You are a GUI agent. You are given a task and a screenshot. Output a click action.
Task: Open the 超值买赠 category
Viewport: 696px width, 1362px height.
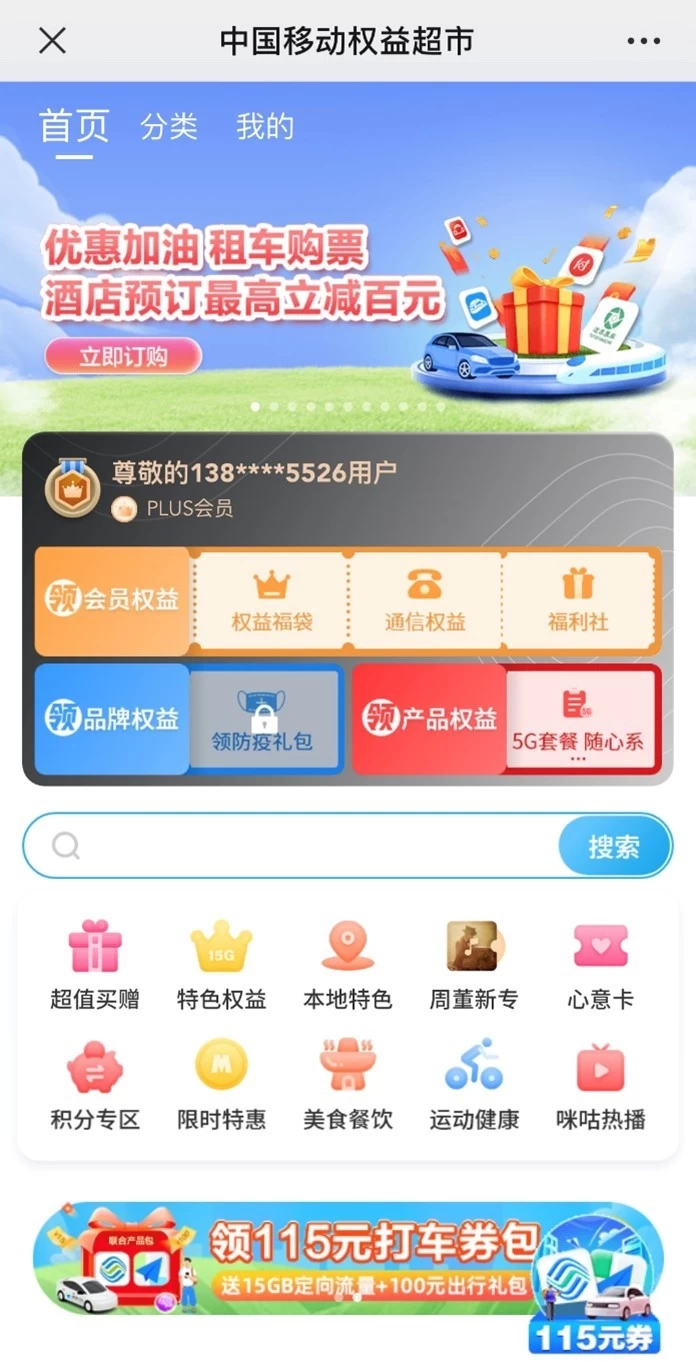point(95,965)
